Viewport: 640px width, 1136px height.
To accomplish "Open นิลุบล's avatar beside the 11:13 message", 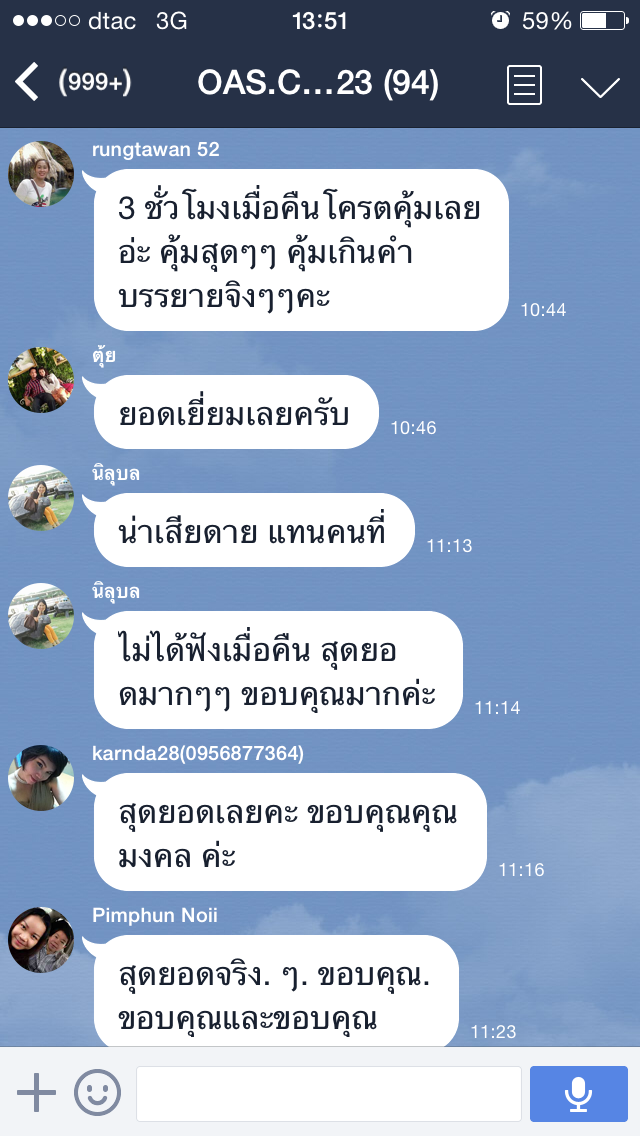I will point(41,498).
